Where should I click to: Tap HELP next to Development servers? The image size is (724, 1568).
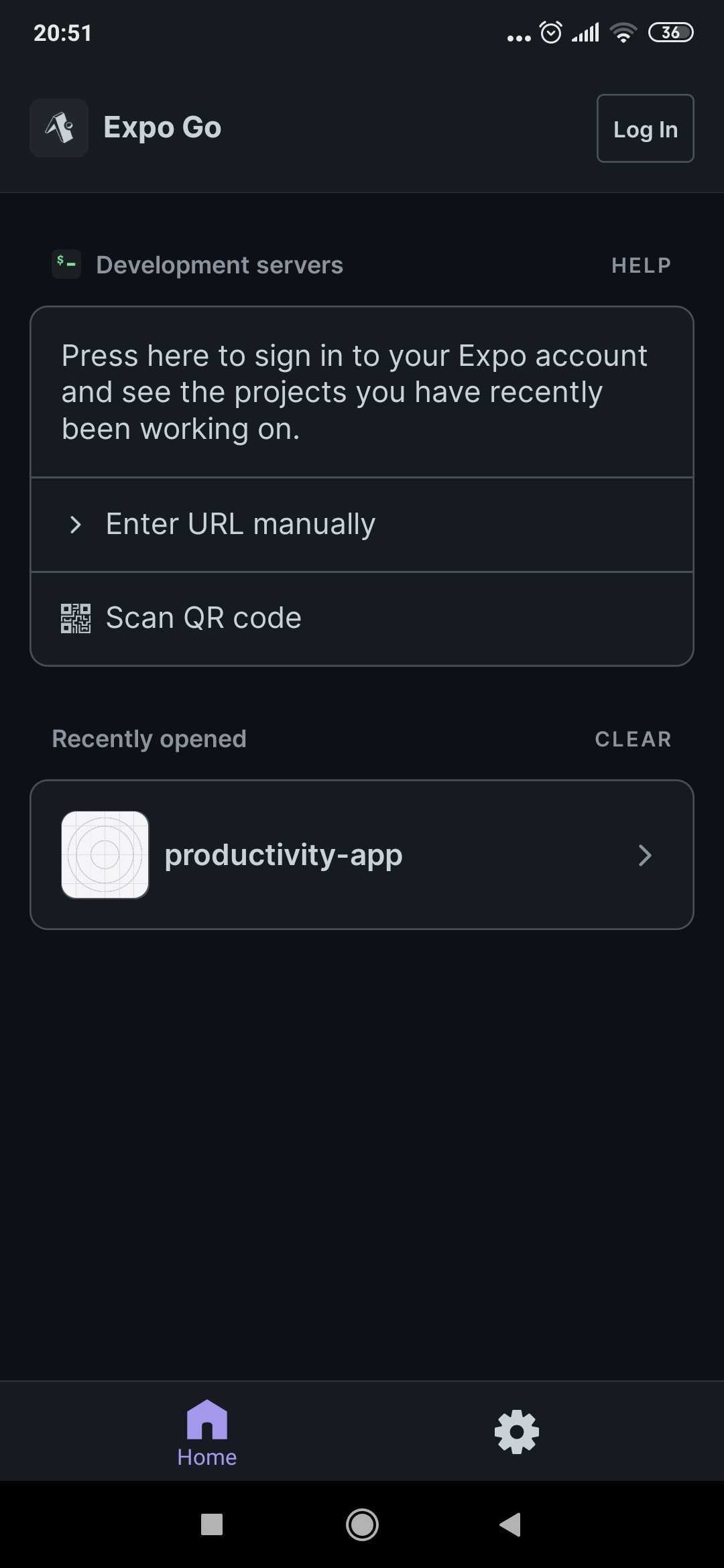640,264
